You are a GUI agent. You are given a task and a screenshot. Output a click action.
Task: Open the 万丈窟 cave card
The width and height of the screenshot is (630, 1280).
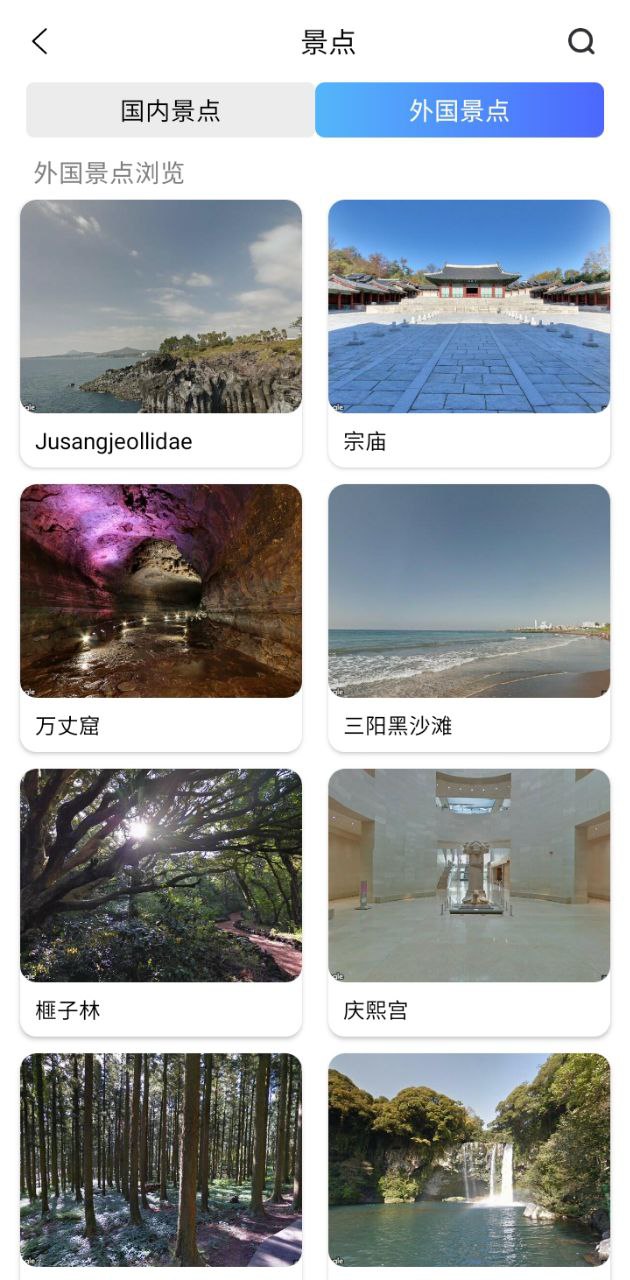tap(161, 616)
